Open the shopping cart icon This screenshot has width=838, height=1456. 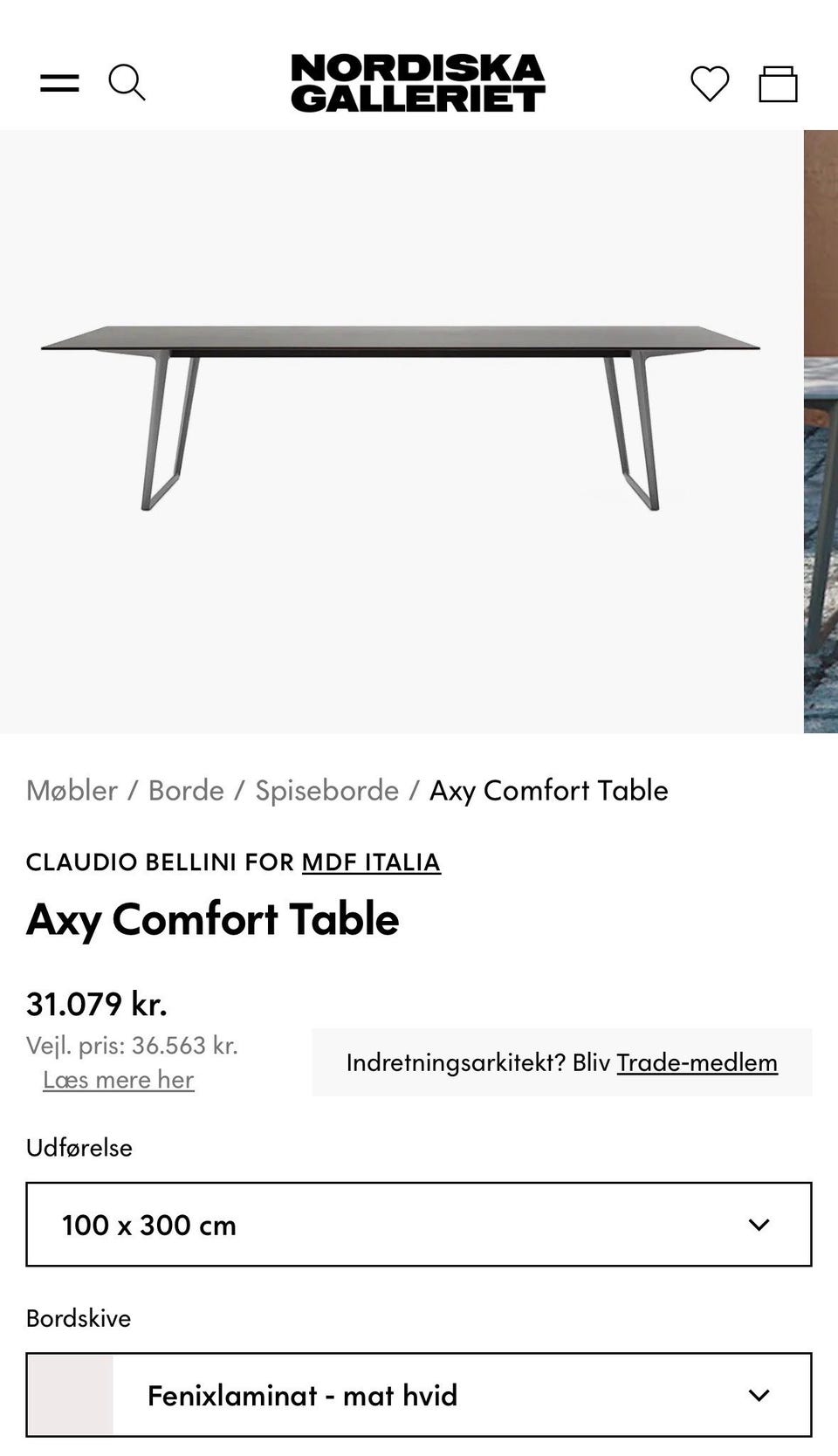click(780, 83)
